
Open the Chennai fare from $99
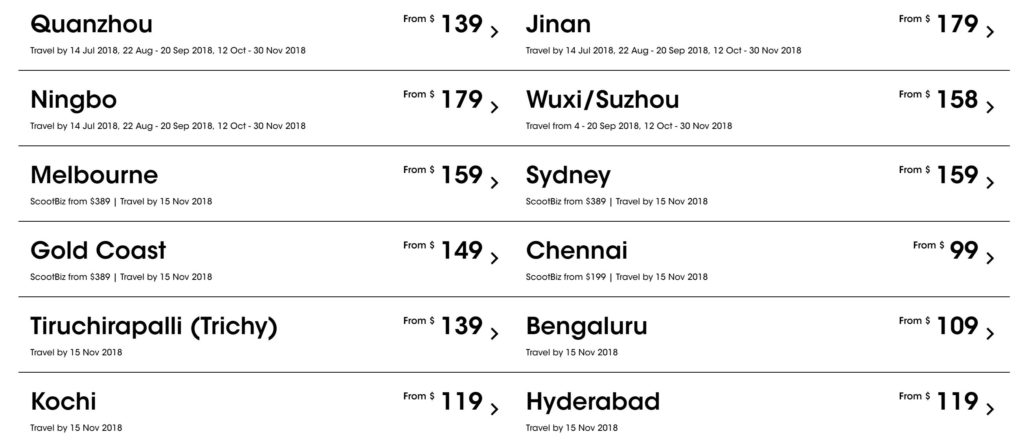pyautogui.click(x=760, y=259)
